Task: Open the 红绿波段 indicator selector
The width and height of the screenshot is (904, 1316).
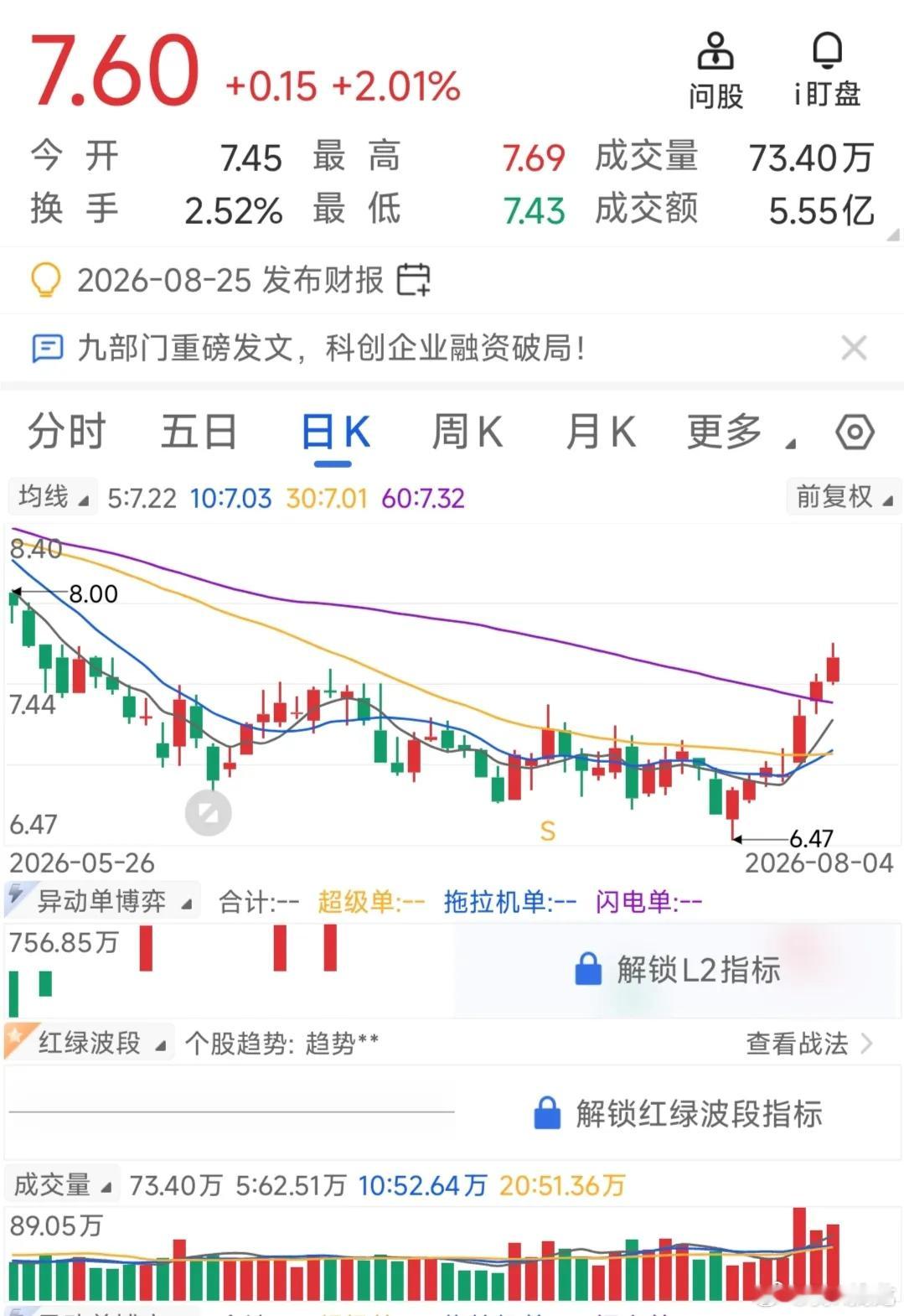Action: [x=89, y=1042]
